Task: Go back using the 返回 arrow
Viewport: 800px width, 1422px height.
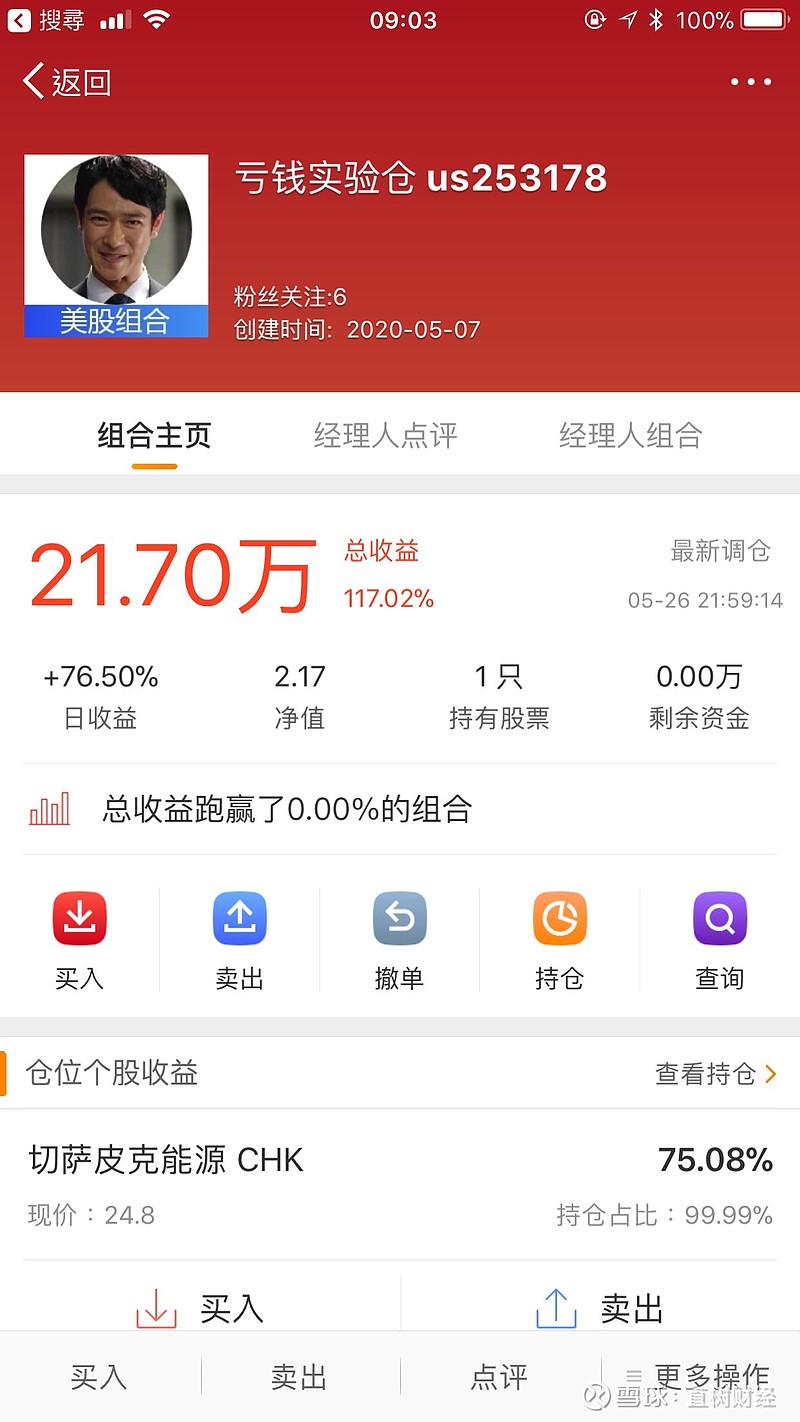Action: pos(33,82)
